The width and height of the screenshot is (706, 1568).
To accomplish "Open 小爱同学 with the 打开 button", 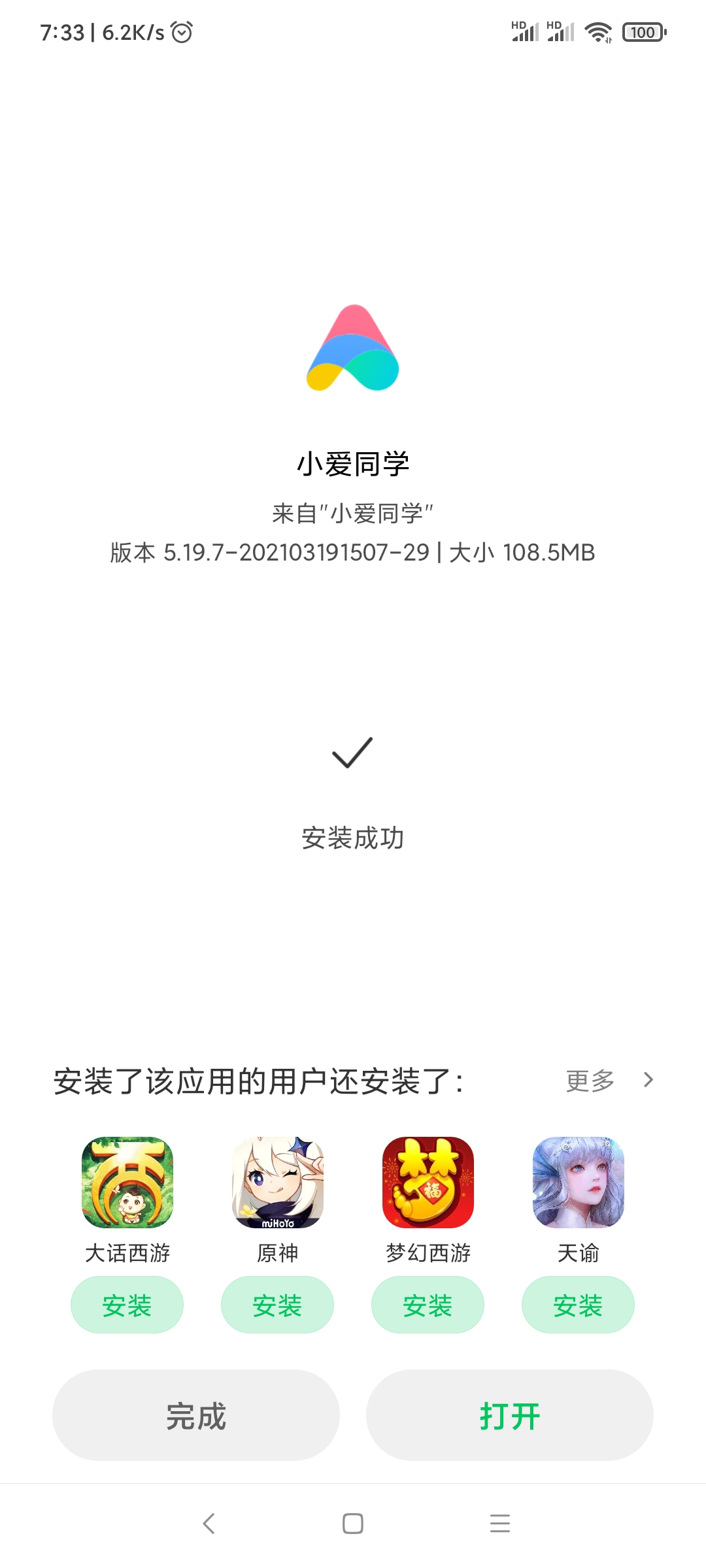I will tap(510, 1415).
